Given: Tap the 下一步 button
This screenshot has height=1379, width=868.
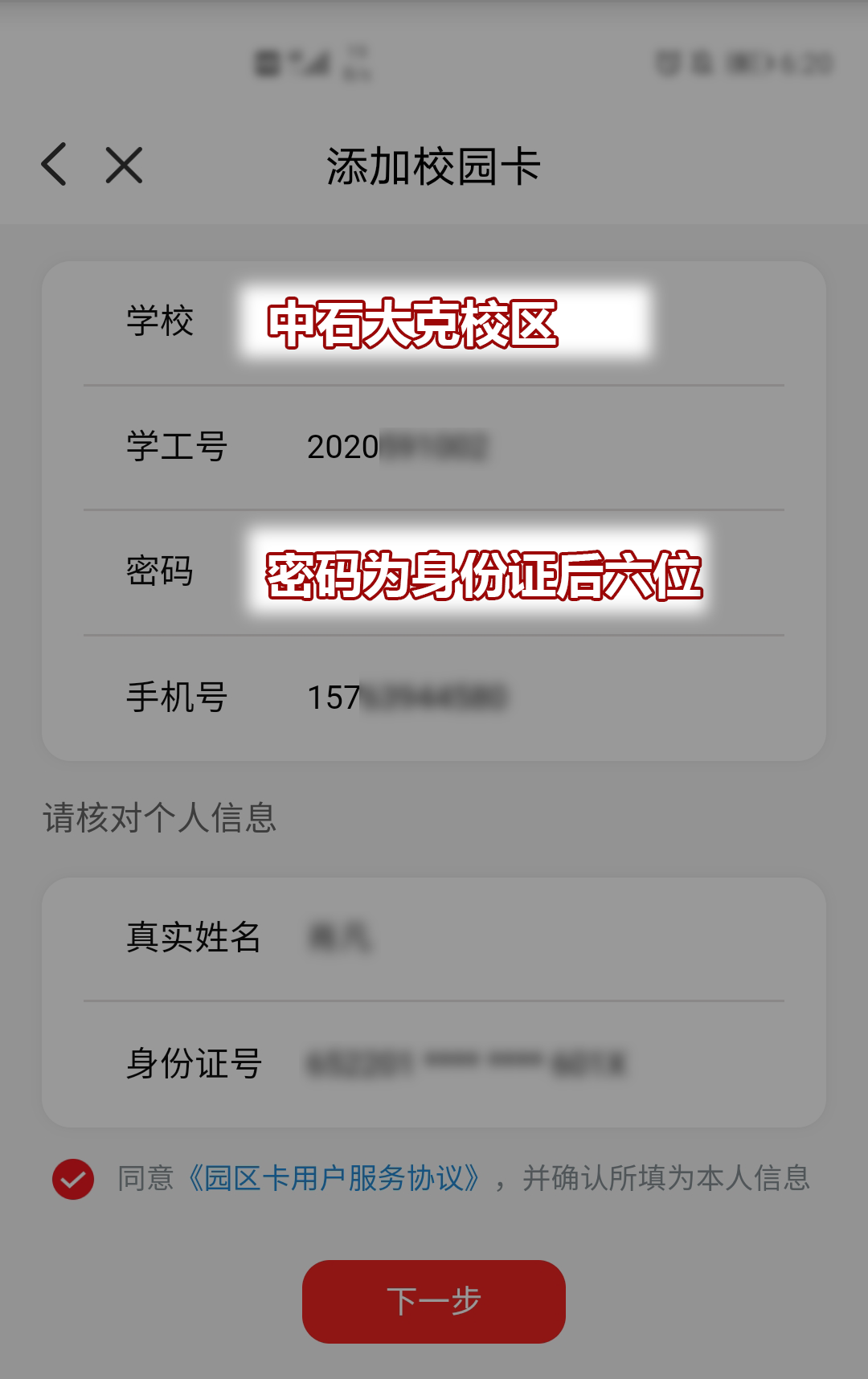Looking at the screenshot, I should point(434,1301).
